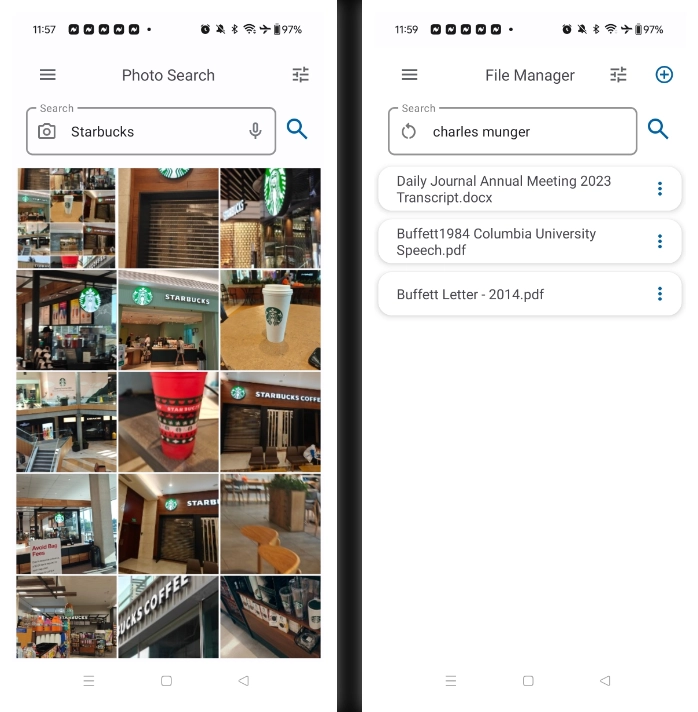Open Daily Journal Annual Meeting 2023 Transcript.docx

coord(510,189)
